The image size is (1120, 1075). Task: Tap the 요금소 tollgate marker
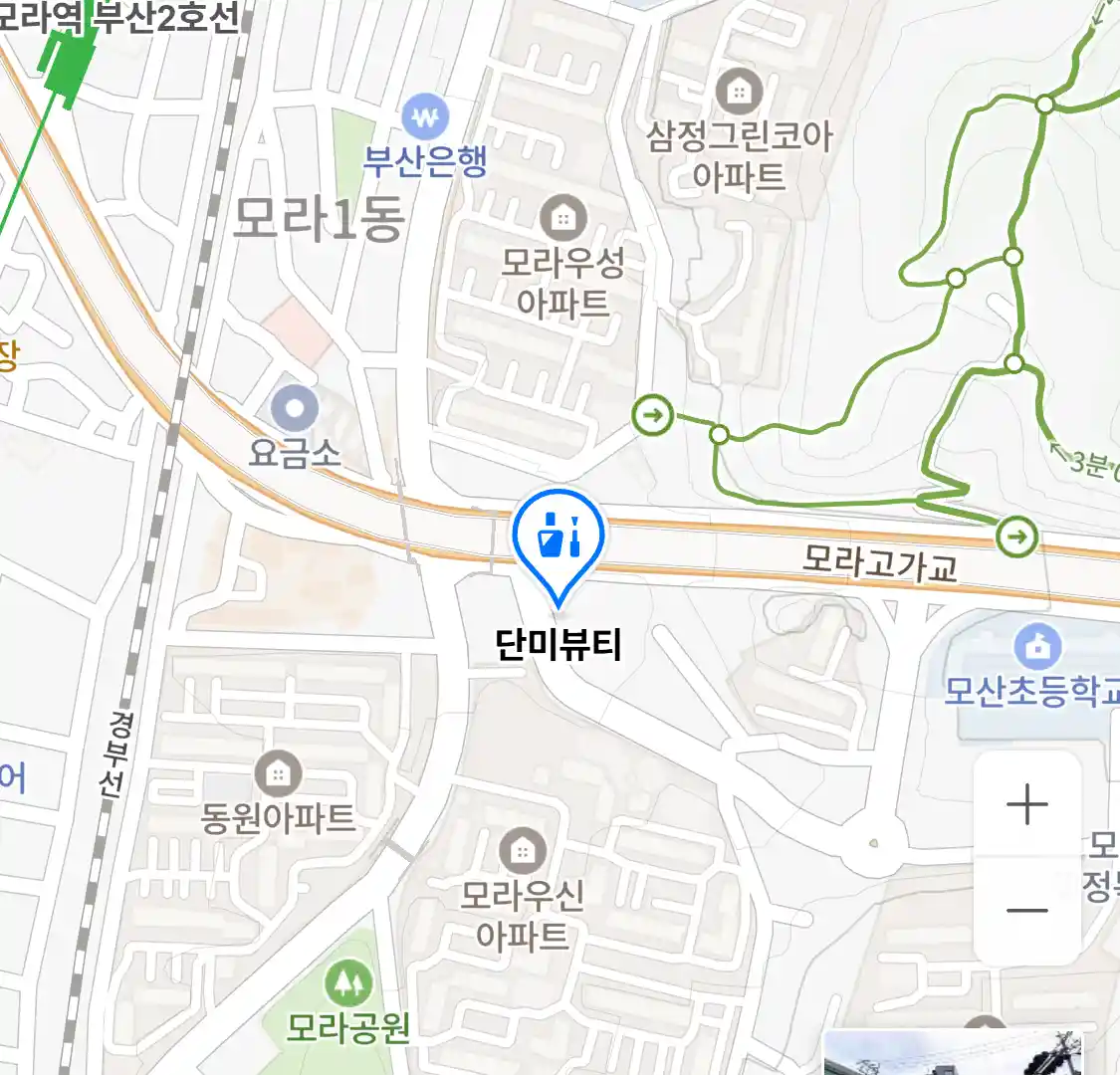(x=296, y=409)
